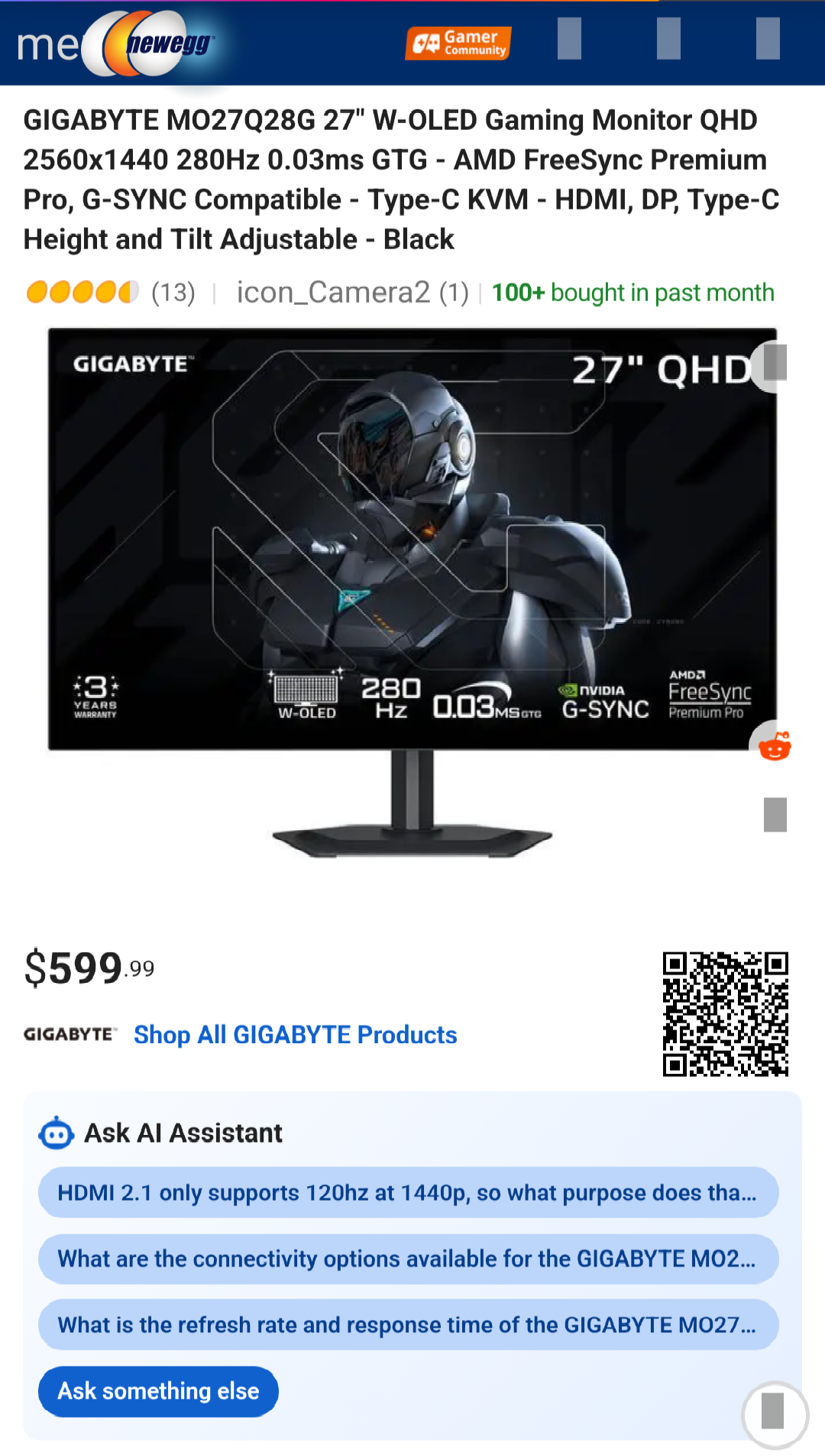The height and width of the screenshot is (1456, 825).
Task: Open the 13 customer ratings
Action: click(x=111, y=292)
